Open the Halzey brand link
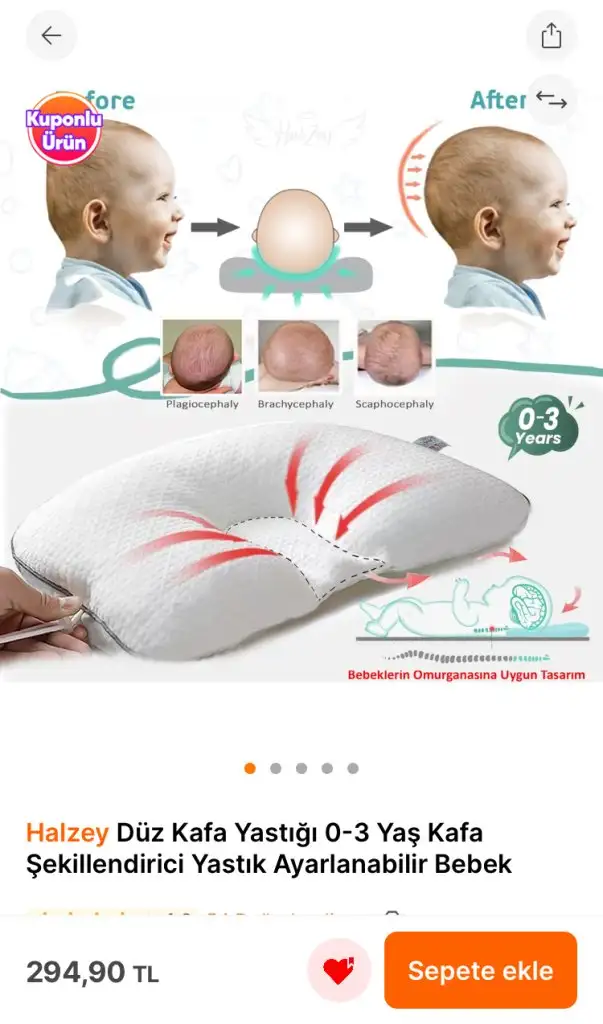 pos(67,833)
